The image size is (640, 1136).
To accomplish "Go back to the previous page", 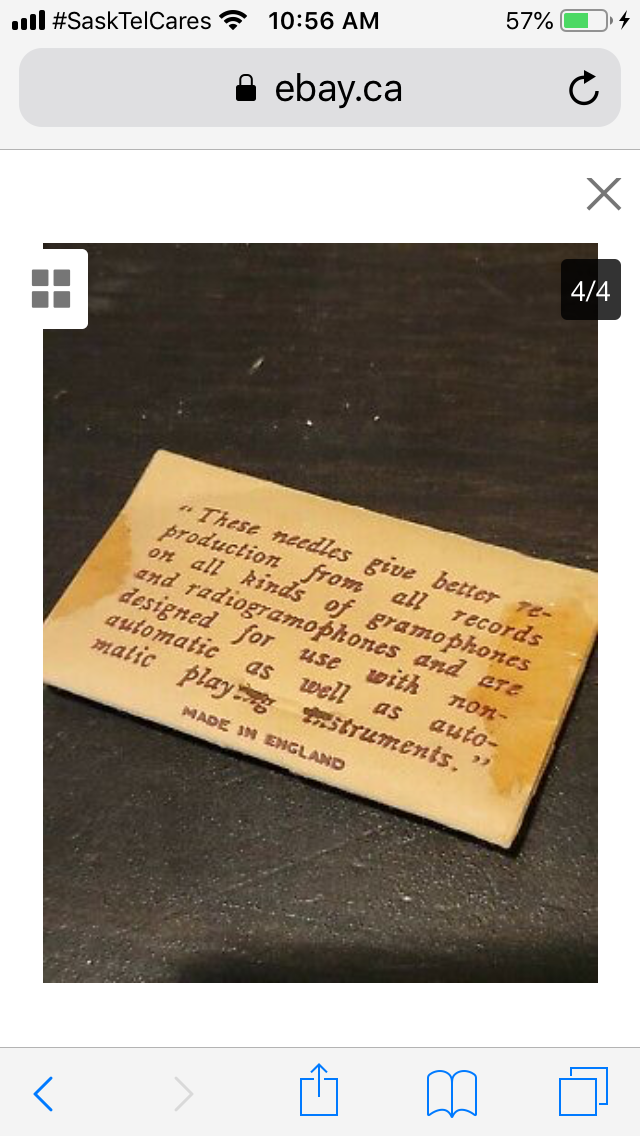I will coord(43,1093).
